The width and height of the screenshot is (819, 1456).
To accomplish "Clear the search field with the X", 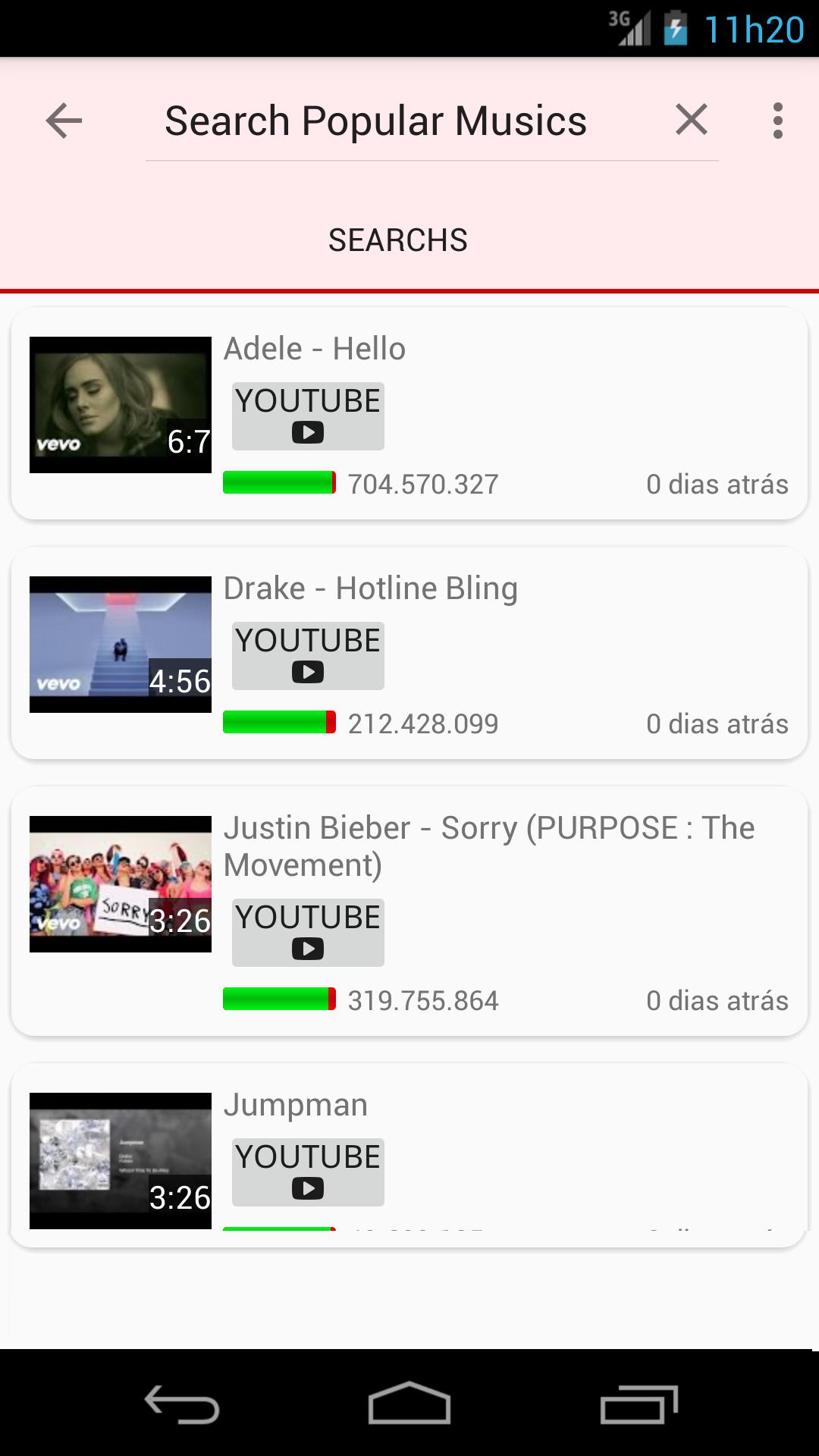I will point(691,120).
